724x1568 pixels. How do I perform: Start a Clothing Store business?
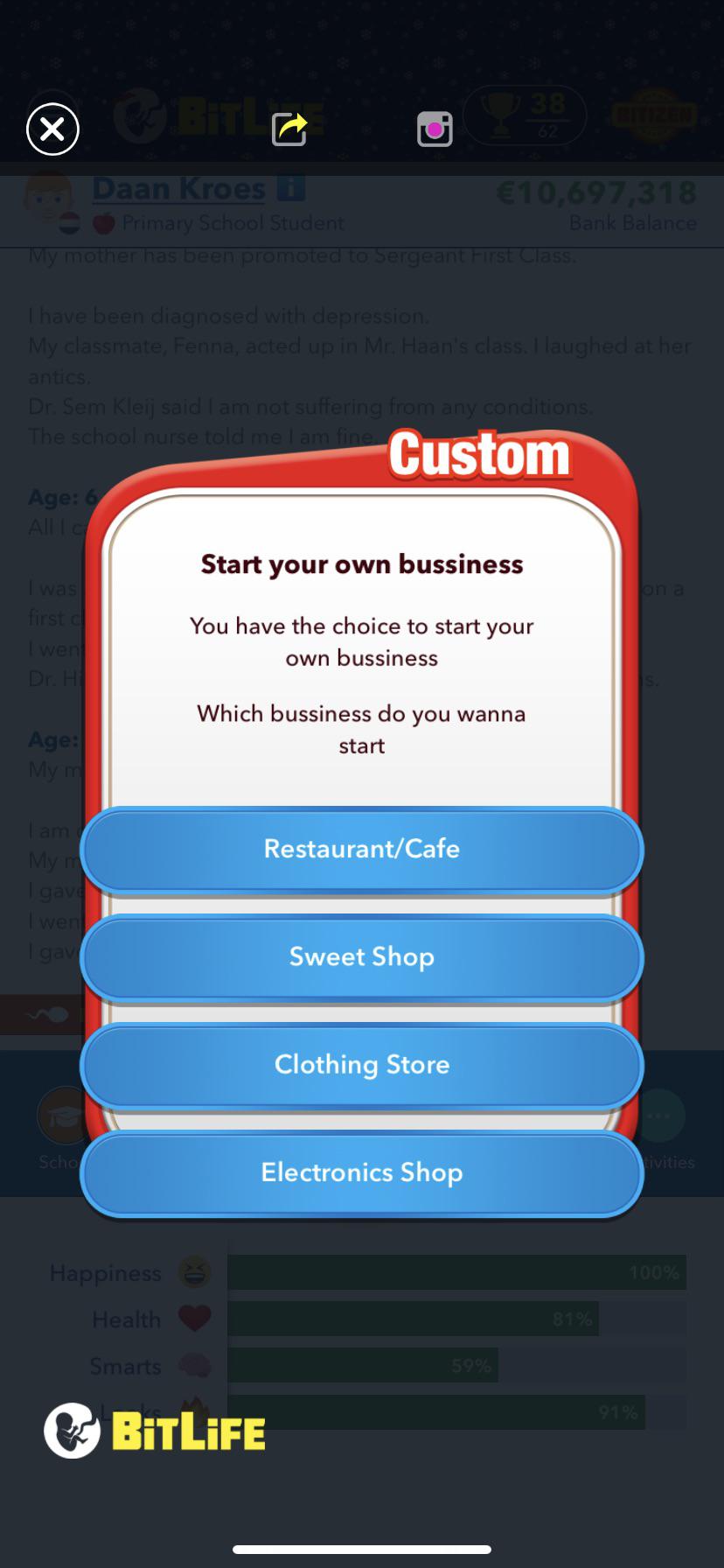tap(361, 1064)
